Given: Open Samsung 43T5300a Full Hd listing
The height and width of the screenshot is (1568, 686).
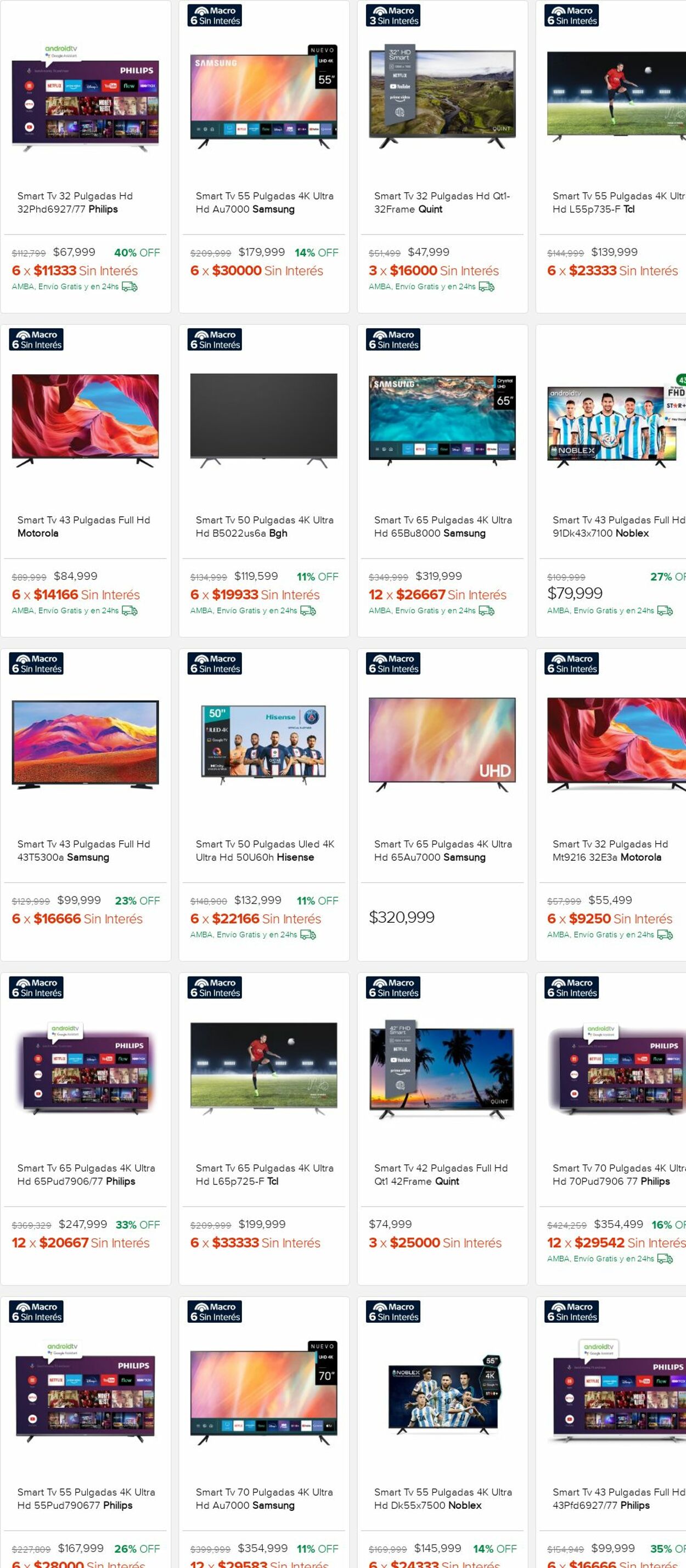Looking at the screenshot, I should pos(85,850).
